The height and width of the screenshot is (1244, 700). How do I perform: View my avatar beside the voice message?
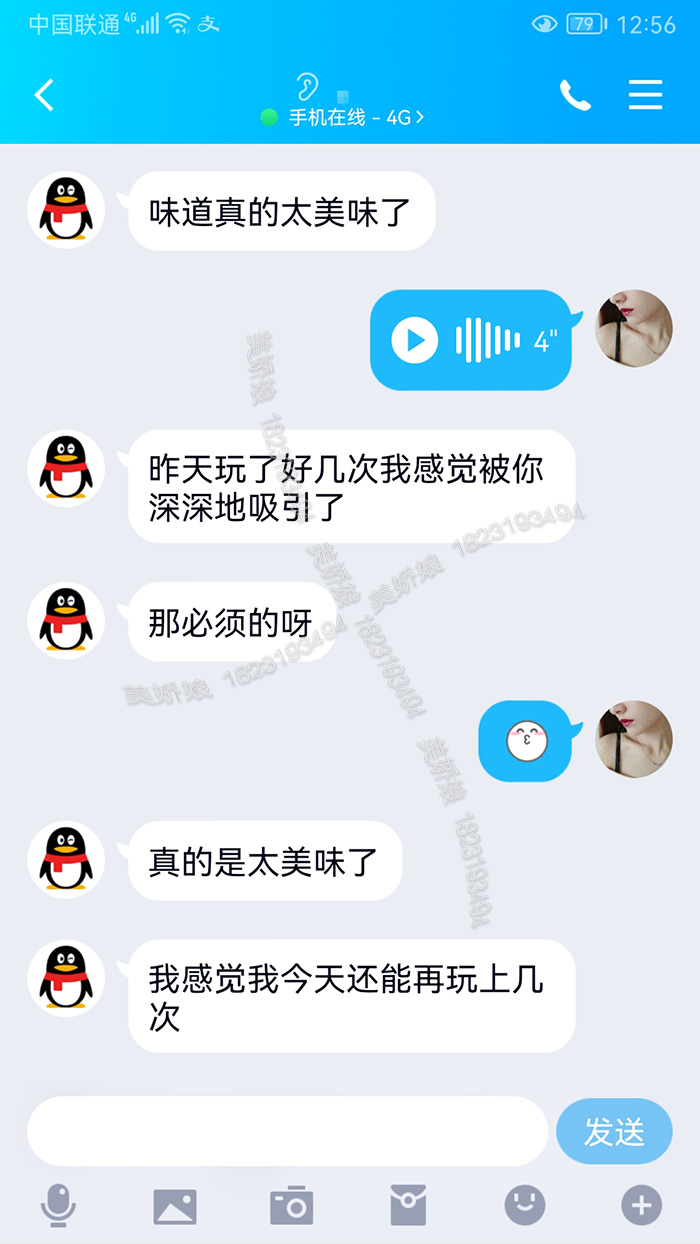[x=634, y=329]
